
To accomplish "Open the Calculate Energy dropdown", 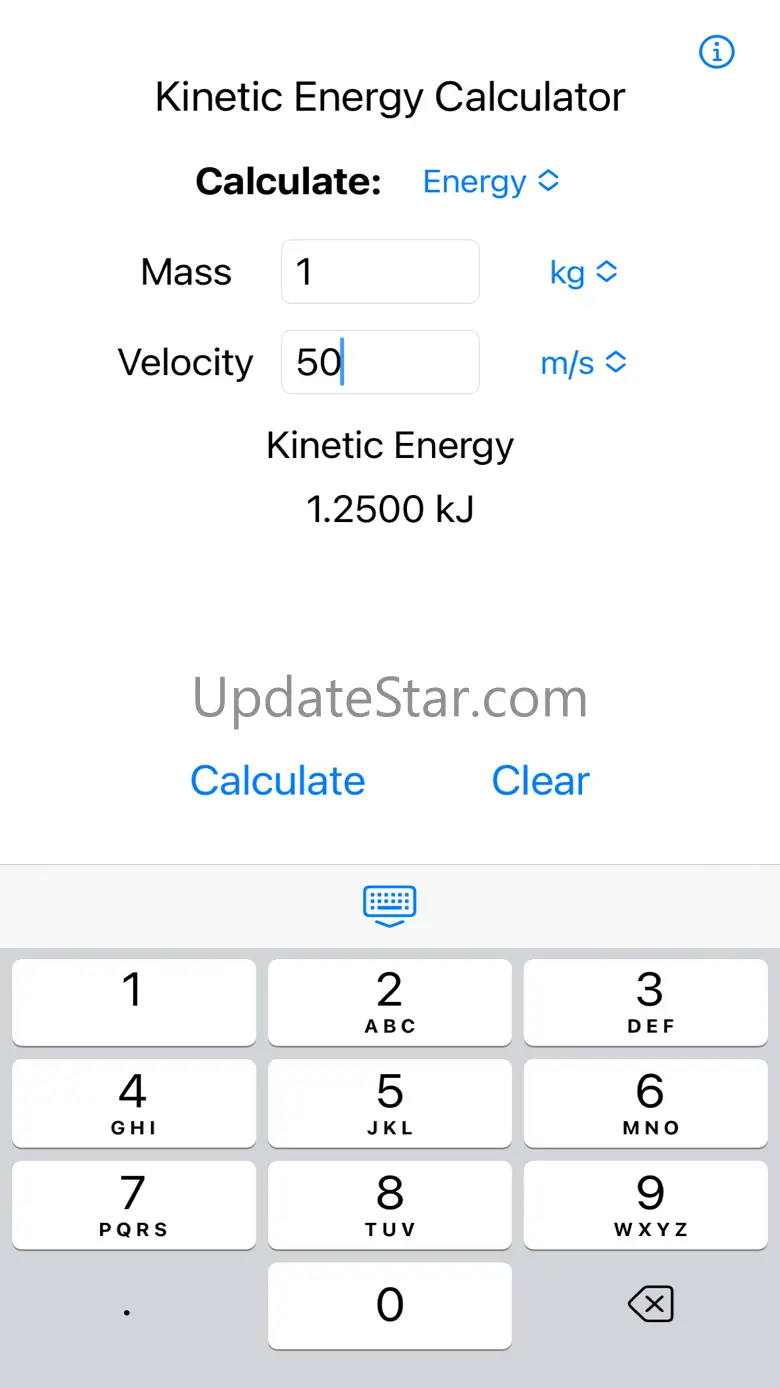I will click(490, 181).
